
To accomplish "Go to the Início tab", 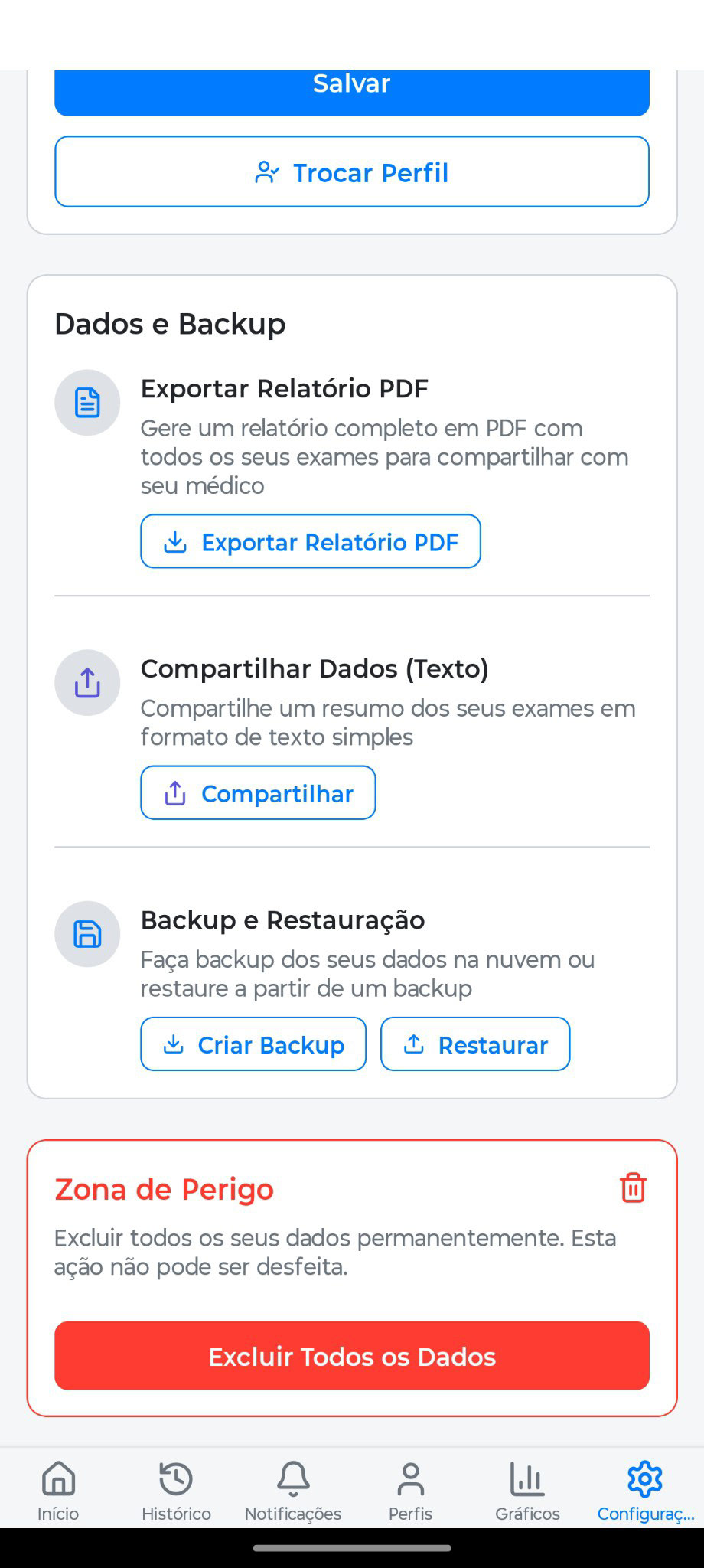I will 58,1490.
